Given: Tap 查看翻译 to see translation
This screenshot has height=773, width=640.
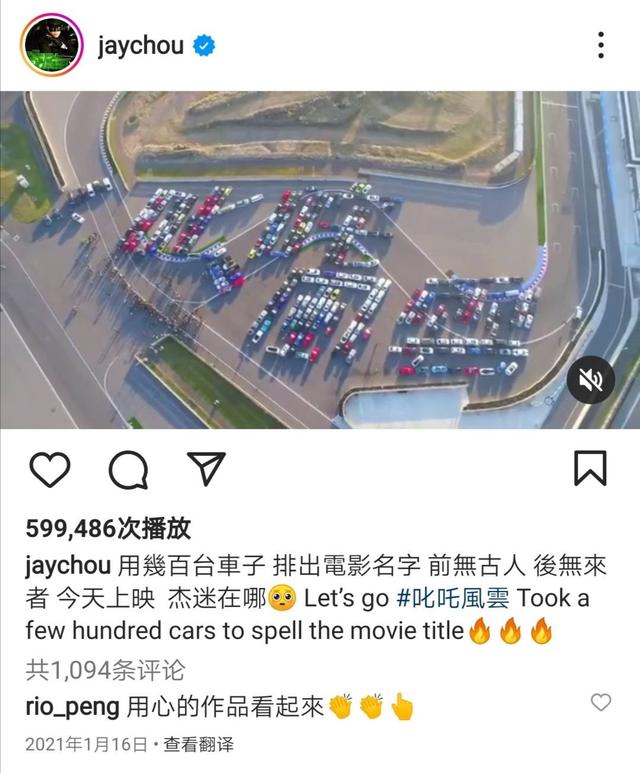Looking at the screenshot, I should click(x=198, y=745).
